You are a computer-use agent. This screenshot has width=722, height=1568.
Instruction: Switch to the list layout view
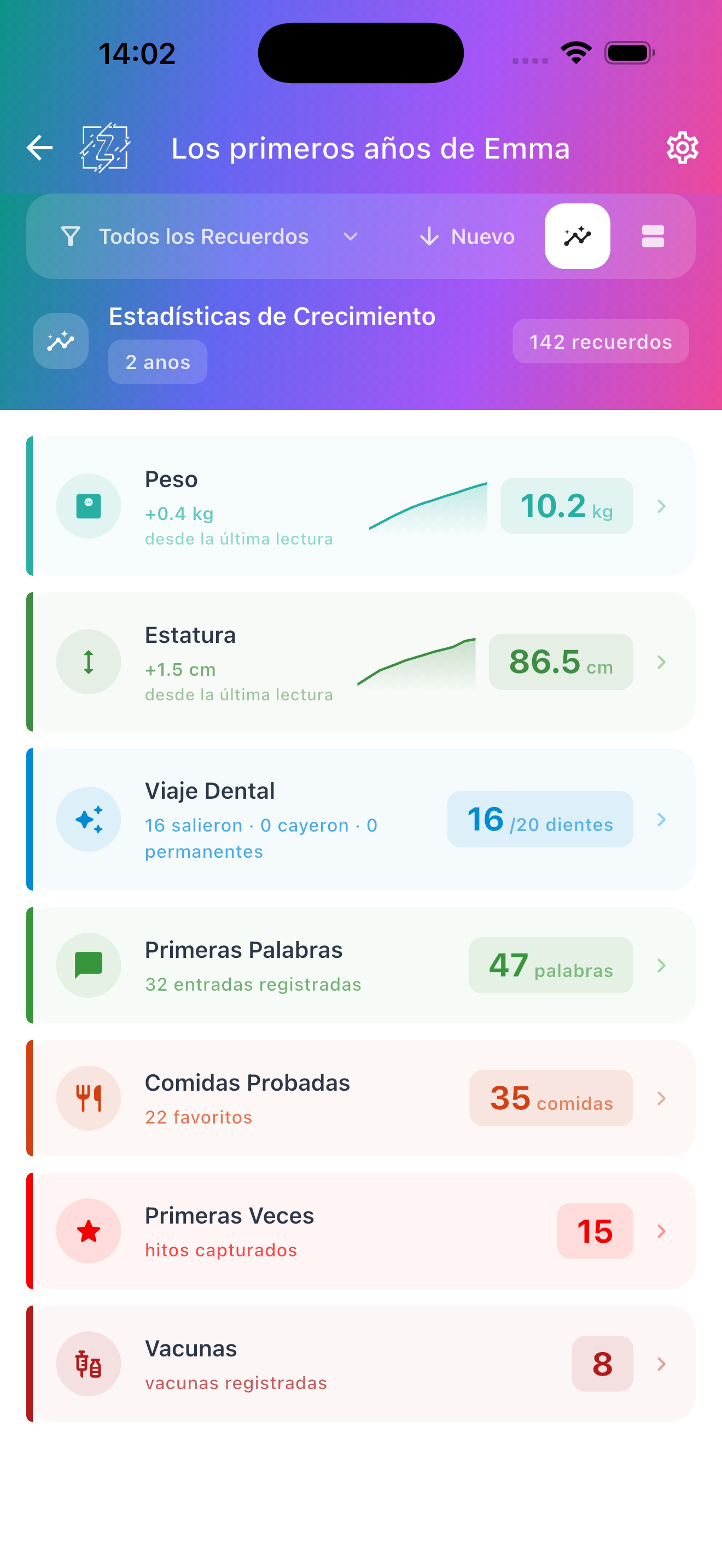652,236
